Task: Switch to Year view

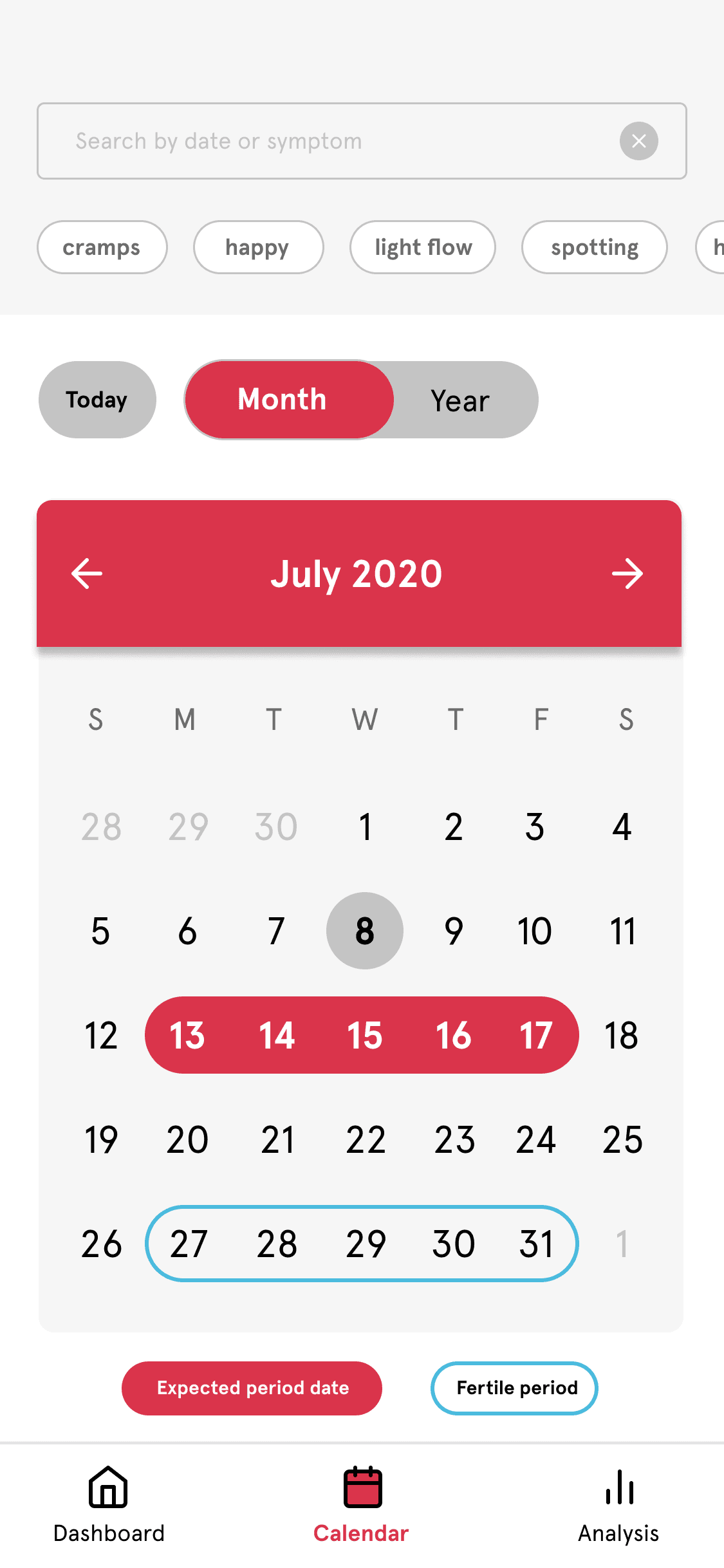Action: [x=461, y=400]
